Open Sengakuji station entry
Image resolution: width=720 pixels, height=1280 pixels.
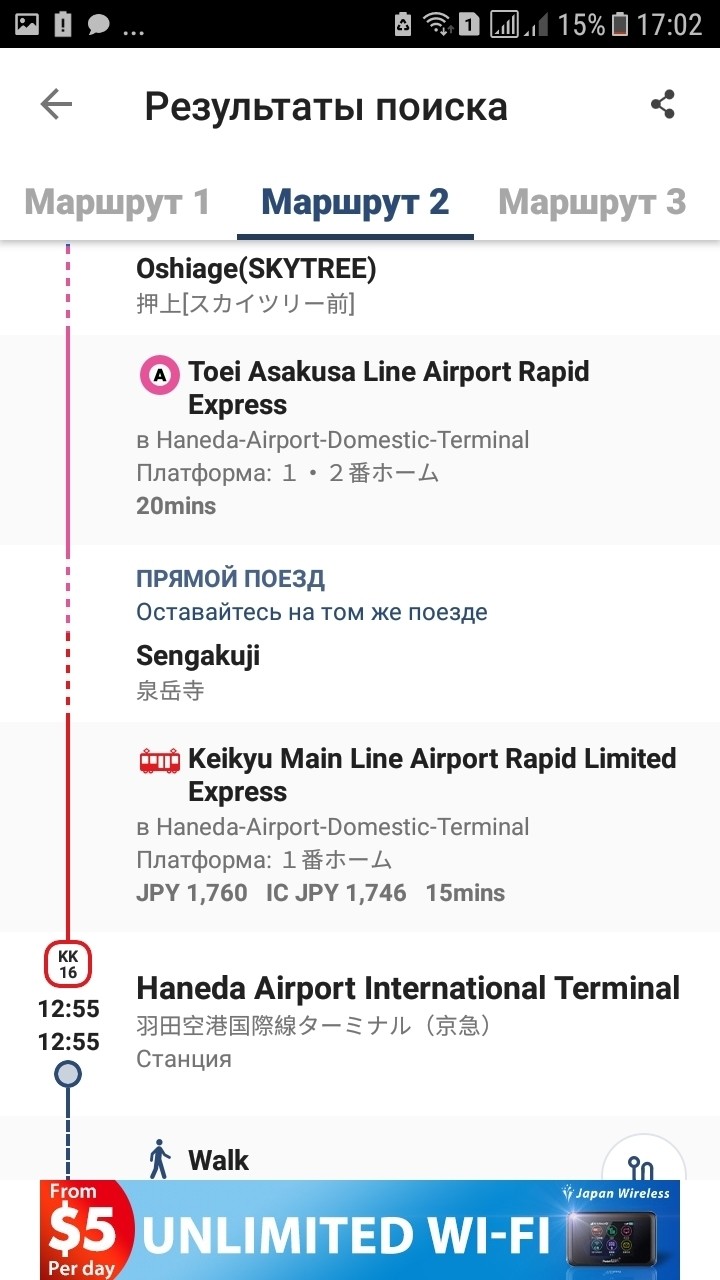point(198,656)
